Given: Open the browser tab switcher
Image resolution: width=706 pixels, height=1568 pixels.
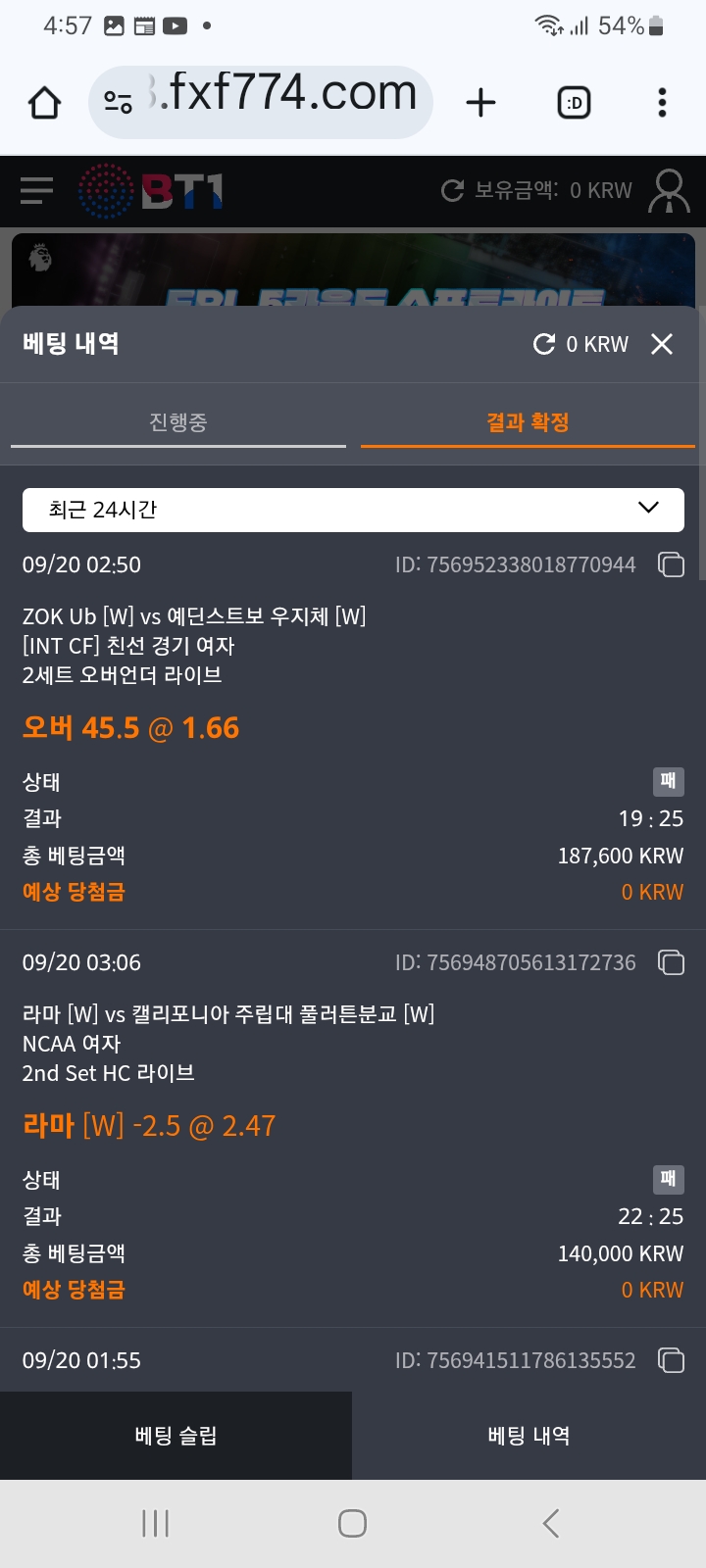Looking at the screenshot, I should 574,103.
